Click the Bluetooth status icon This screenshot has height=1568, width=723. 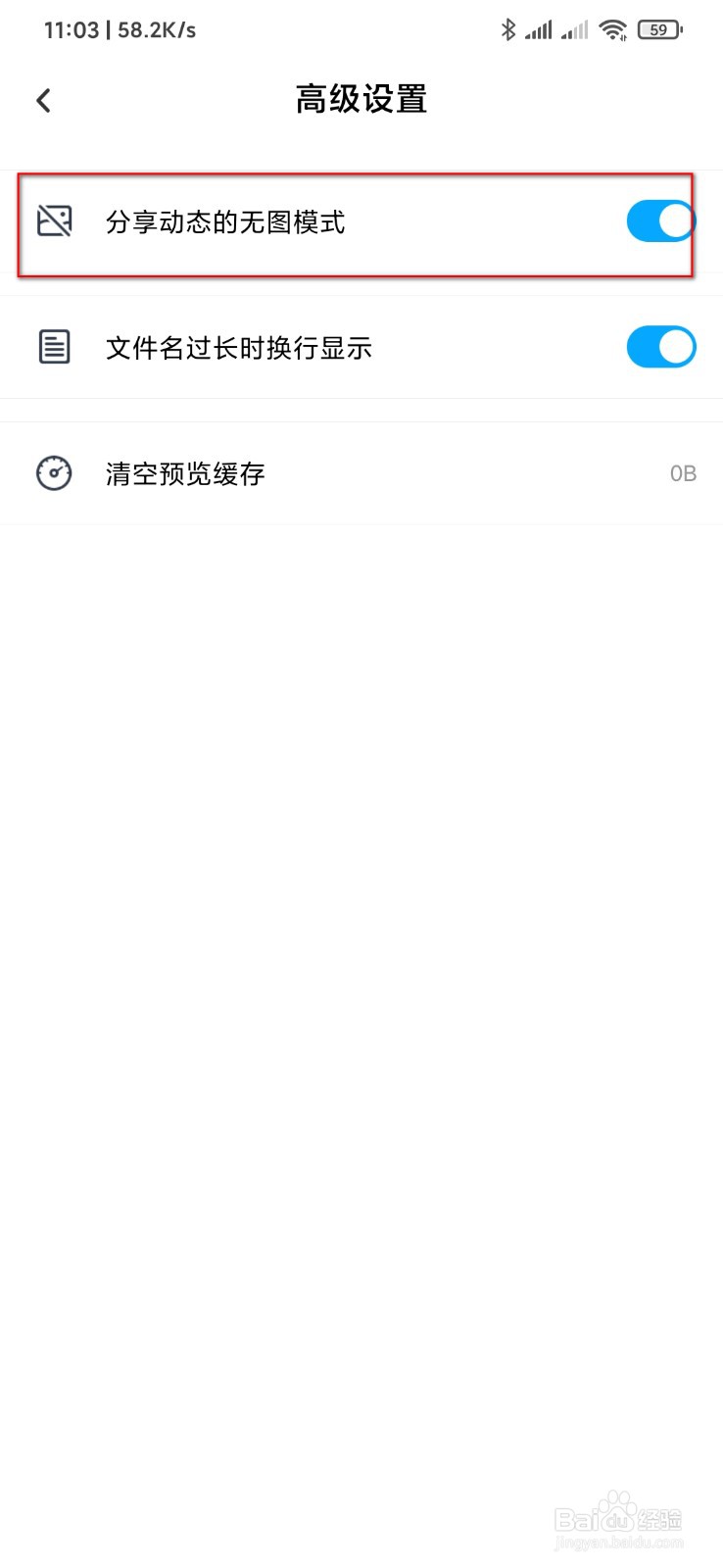[x=508, y=29]
